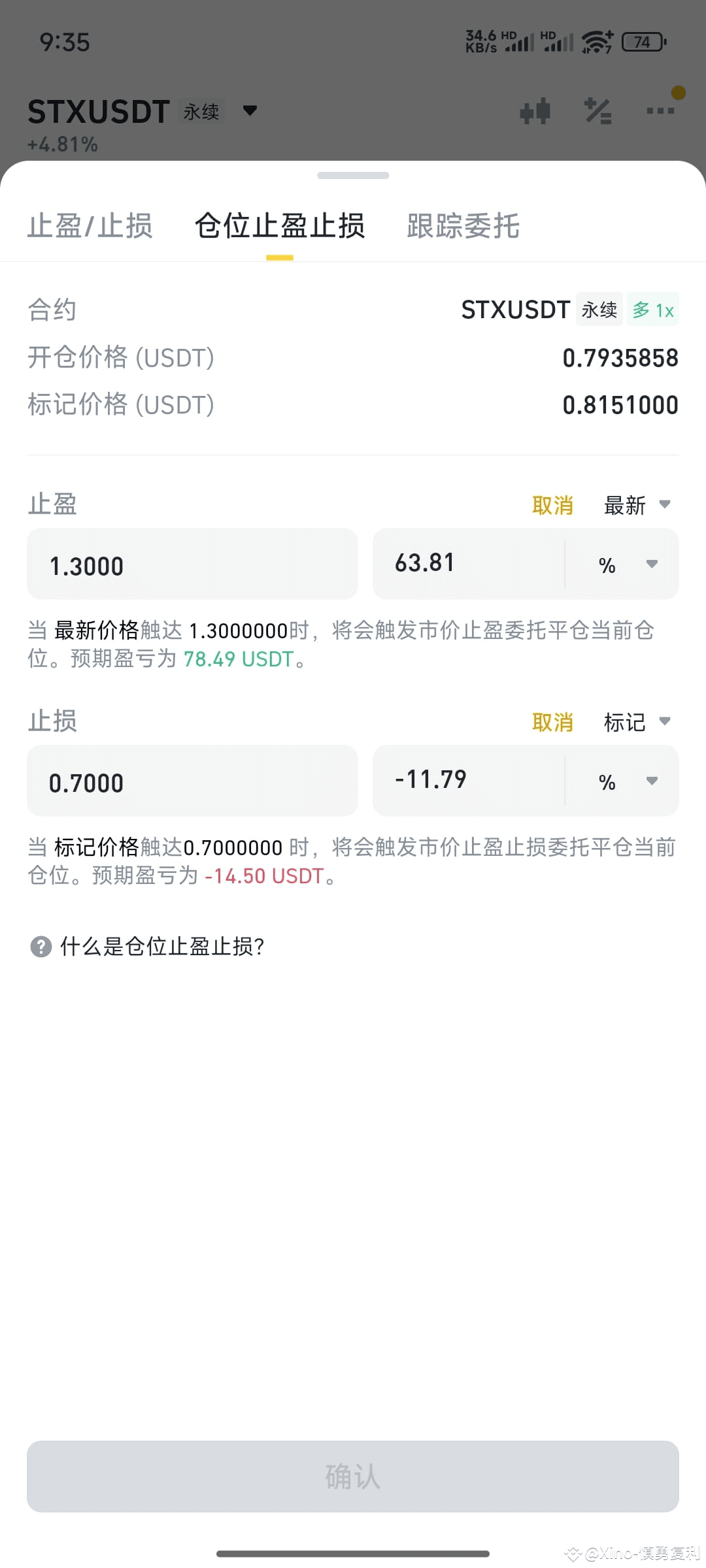Switch to the 跟踪委托 tab
The image size is (706, 1568).
463,225
